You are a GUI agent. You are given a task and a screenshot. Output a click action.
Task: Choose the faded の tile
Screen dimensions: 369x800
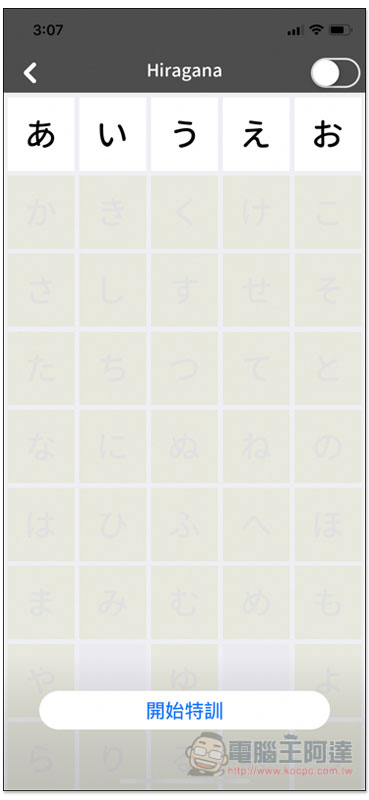coord(328,447)
